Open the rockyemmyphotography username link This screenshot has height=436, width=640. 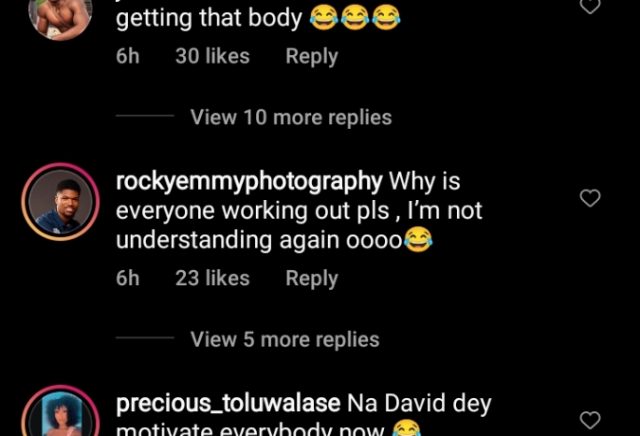pyautogui.click(x=249, y=182)
